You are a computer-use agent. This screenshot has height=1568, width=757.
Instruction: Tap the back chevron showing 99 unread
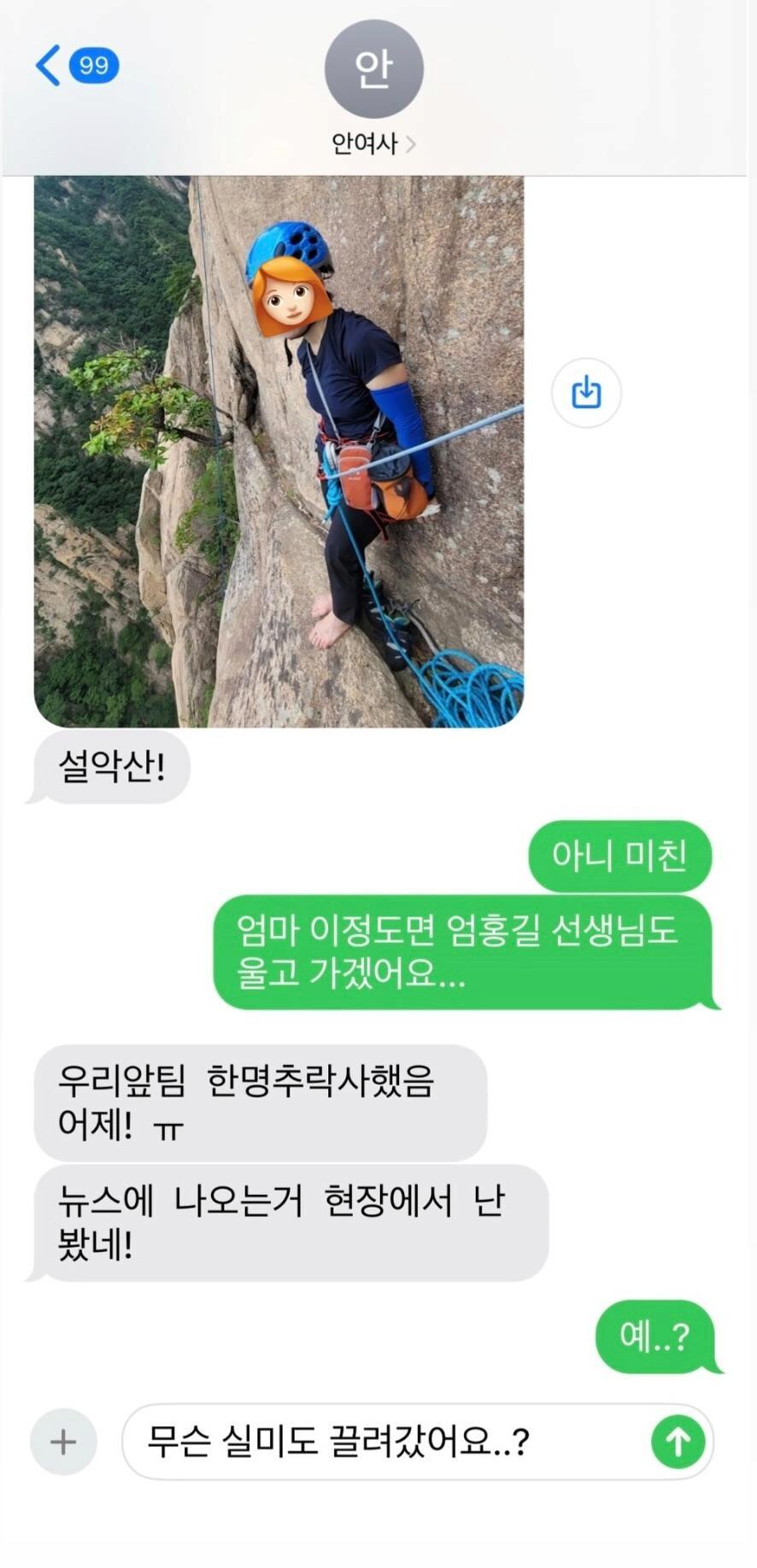pyautogui.click(x=75, y=65)
